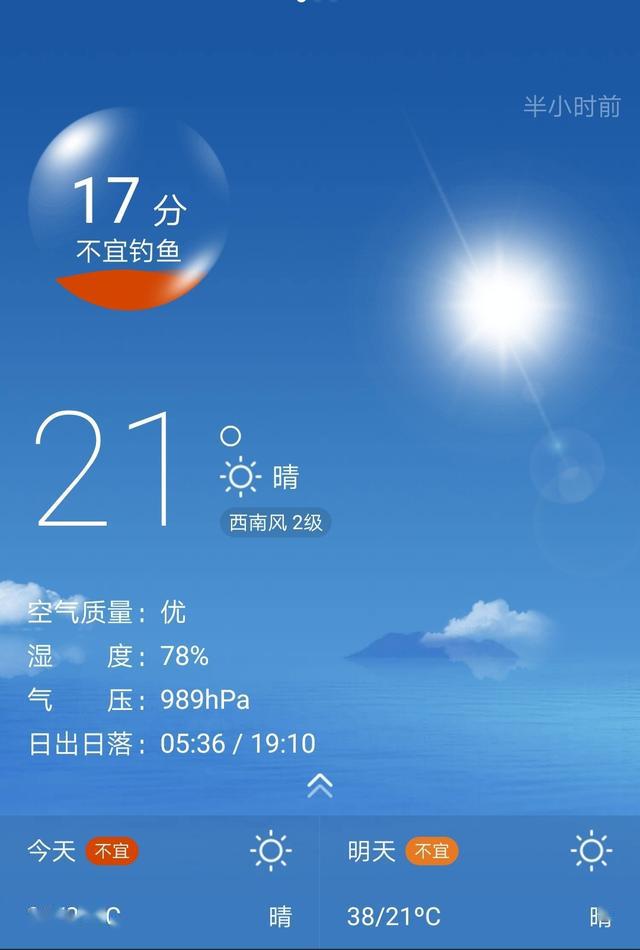The height and width of the screenshot is (950, 640).
Task: View tomorrow's 明天 38/21°C forecast
Action: pyautogui.click(x=480, y=882)
